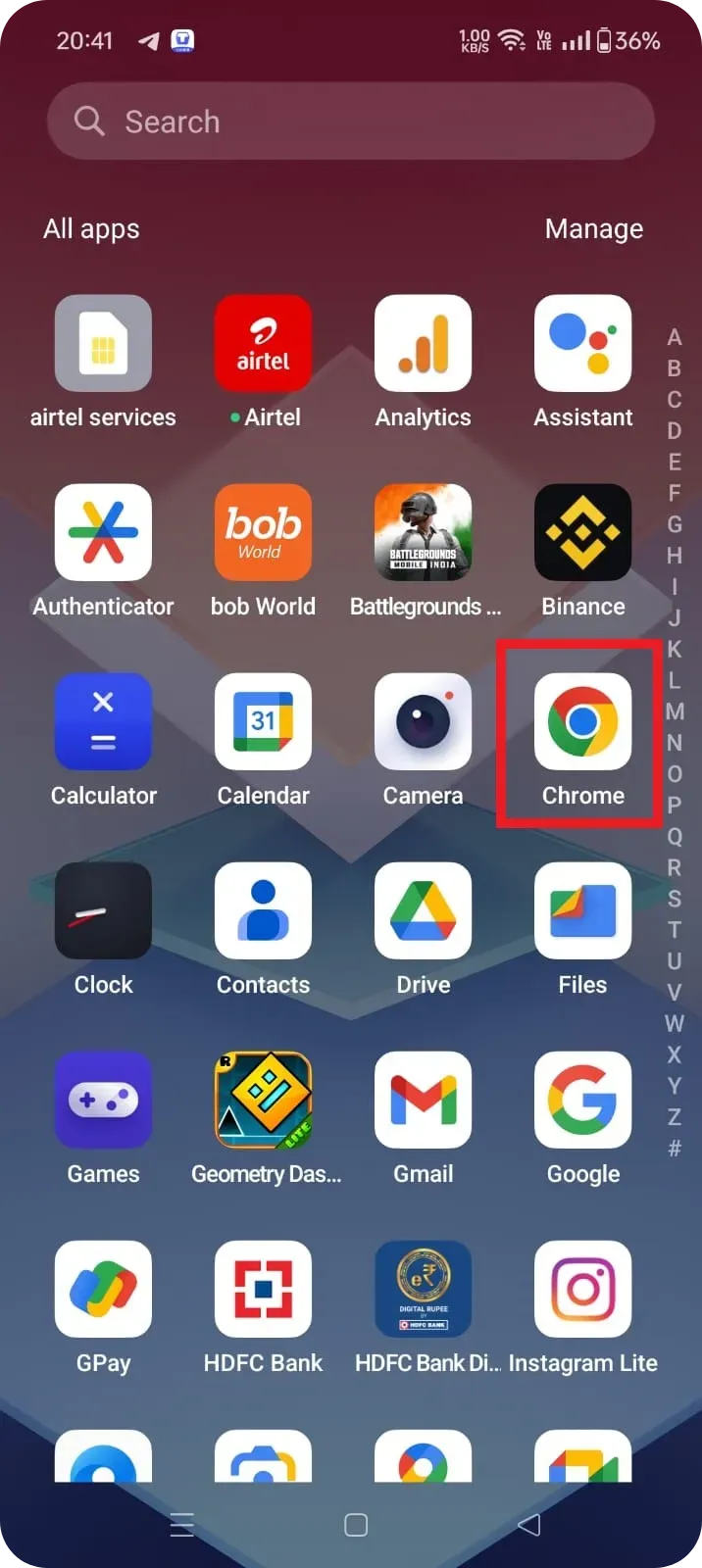Open the Authenticator app
Image resolution: width=702 pixels, height=1568 pixels.
103,532
